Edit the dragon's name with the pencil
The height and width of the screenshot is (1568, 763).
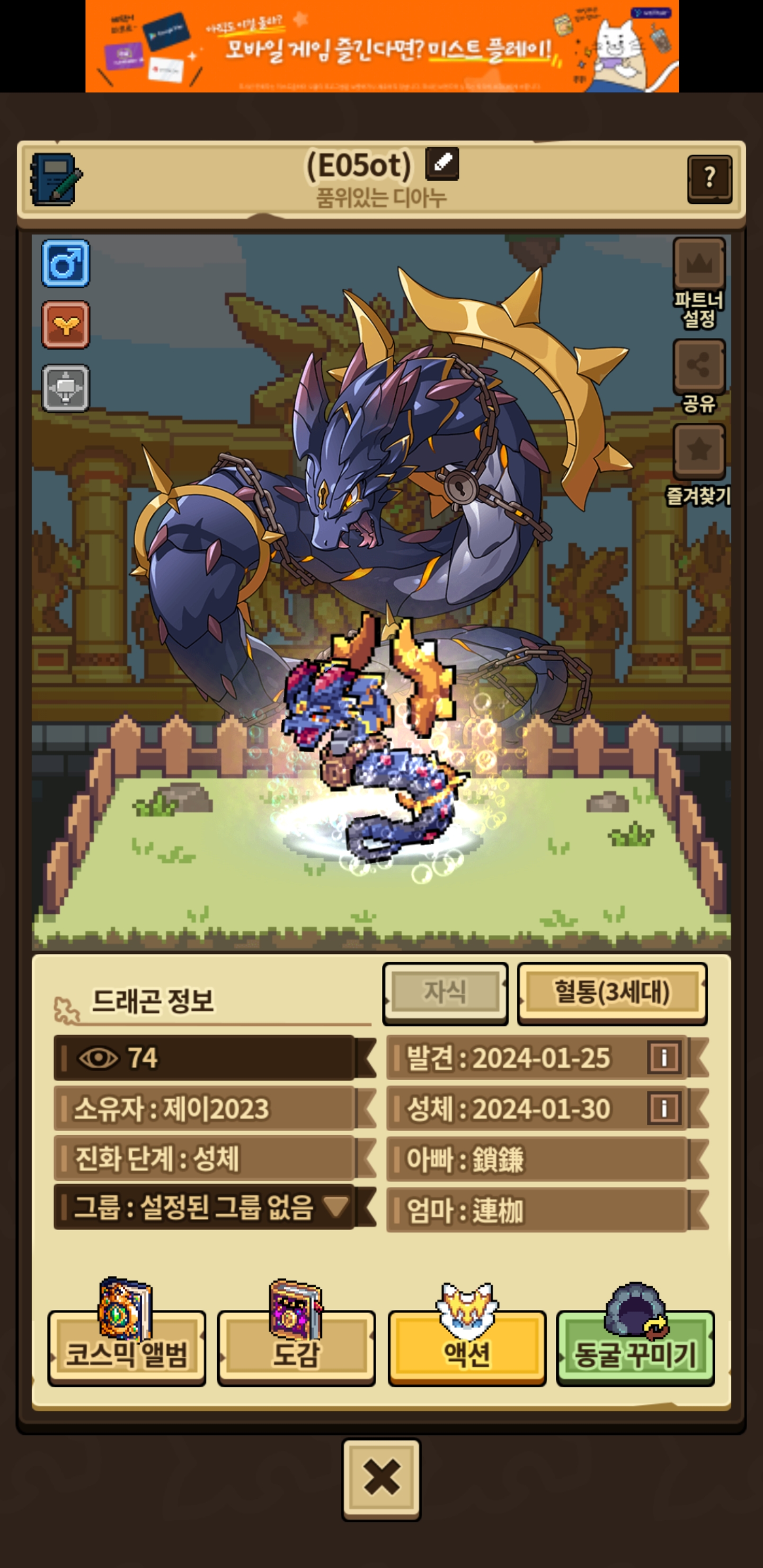[x=442, y=164]
